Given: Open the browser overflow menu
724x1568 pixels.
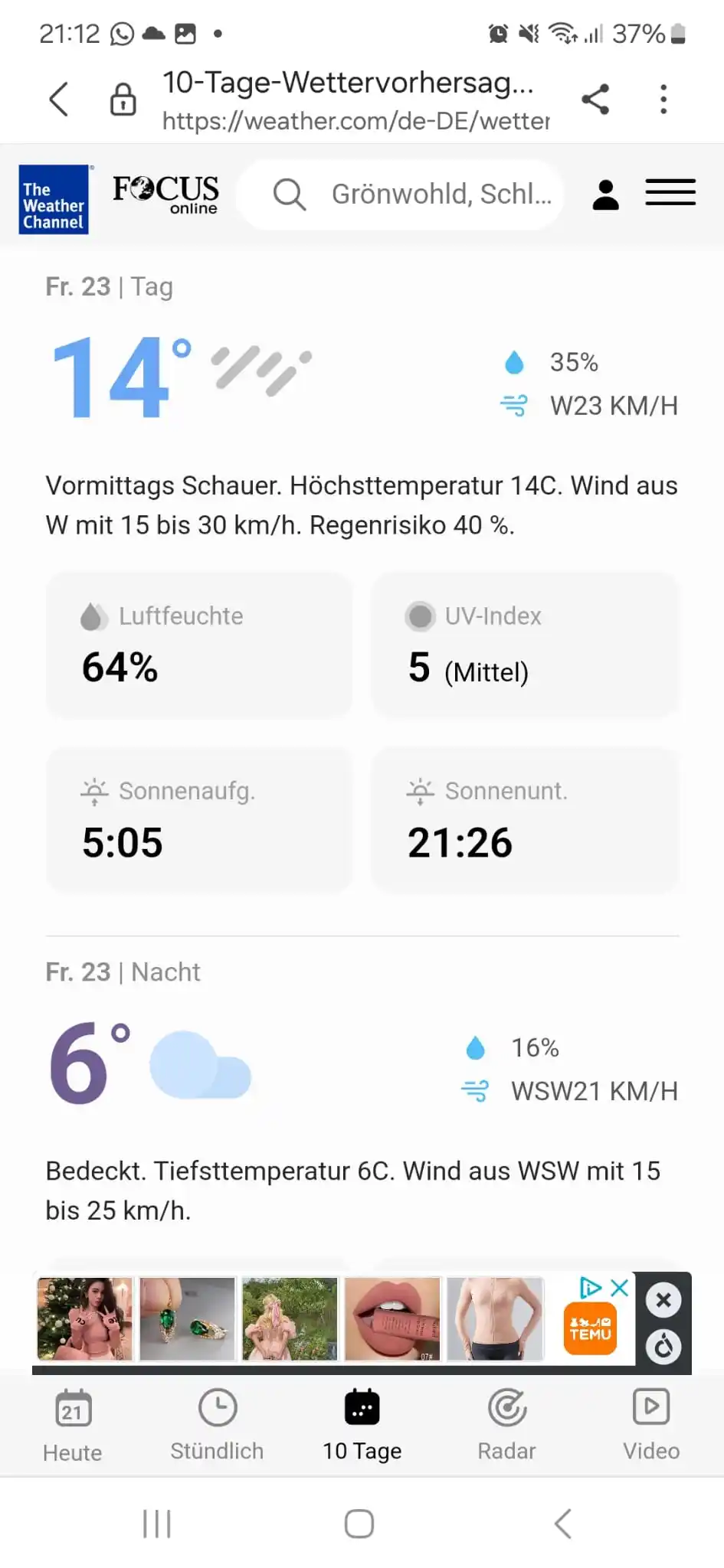Looking at the screenshot, I should (663, 99).
